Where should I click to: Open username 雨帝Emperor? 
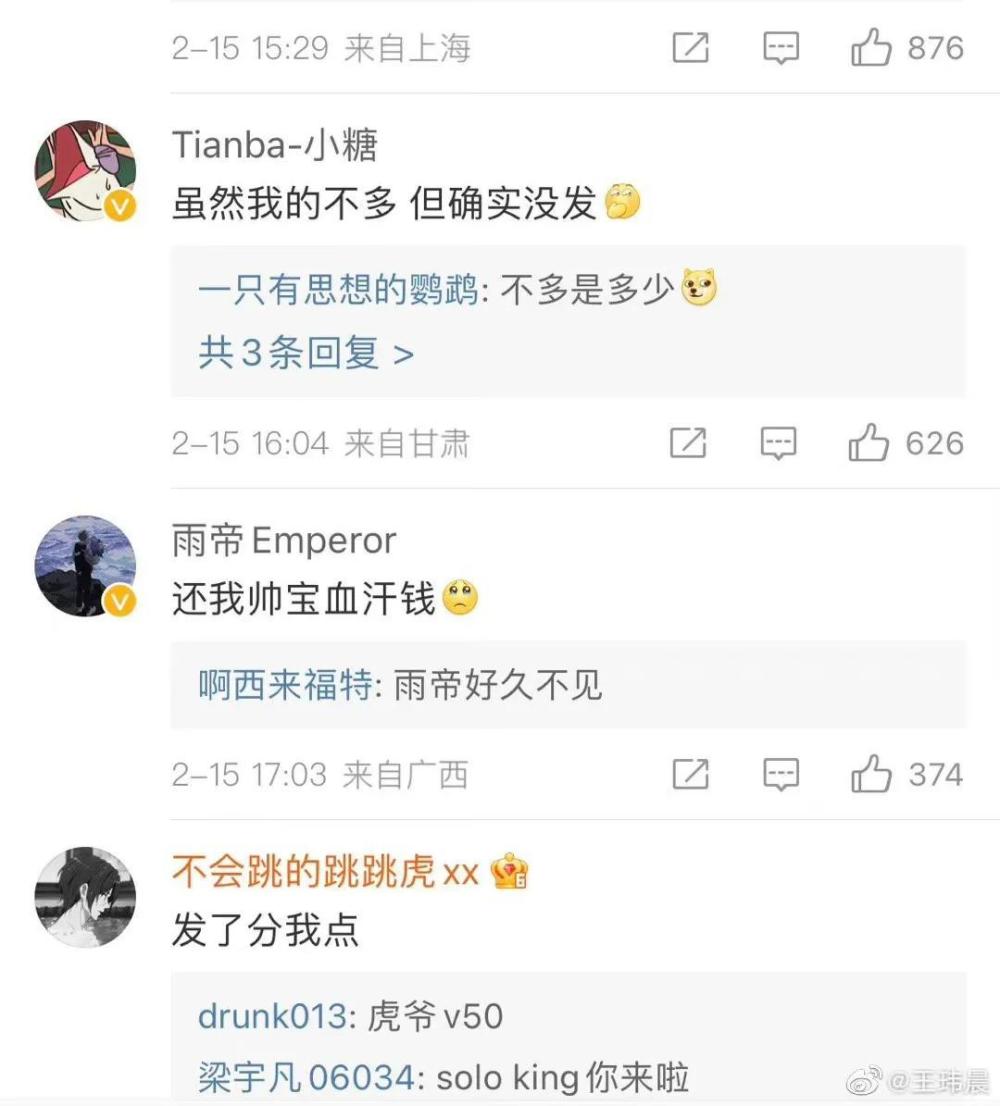pos(284,541)
